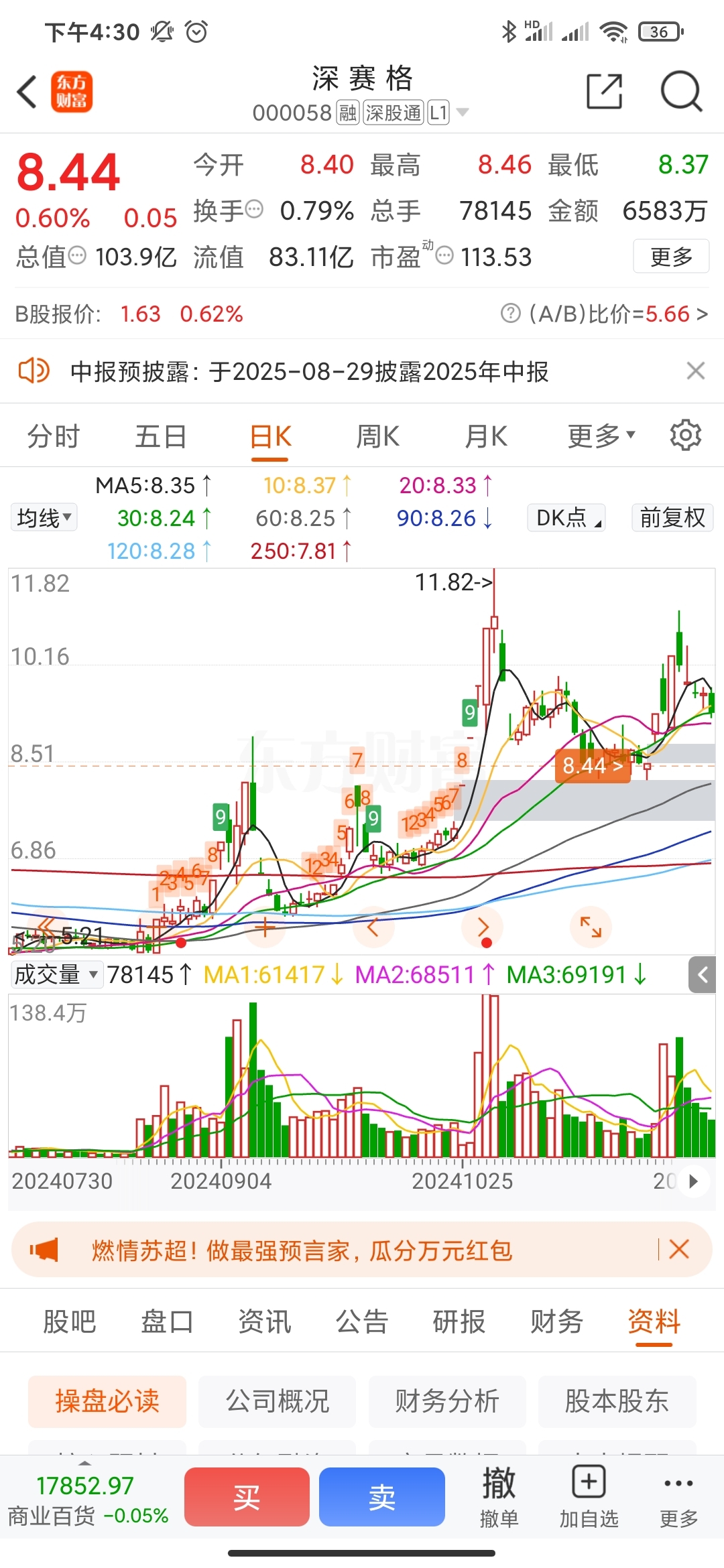Open the search magnifier icon

click(x=681, y=91)
